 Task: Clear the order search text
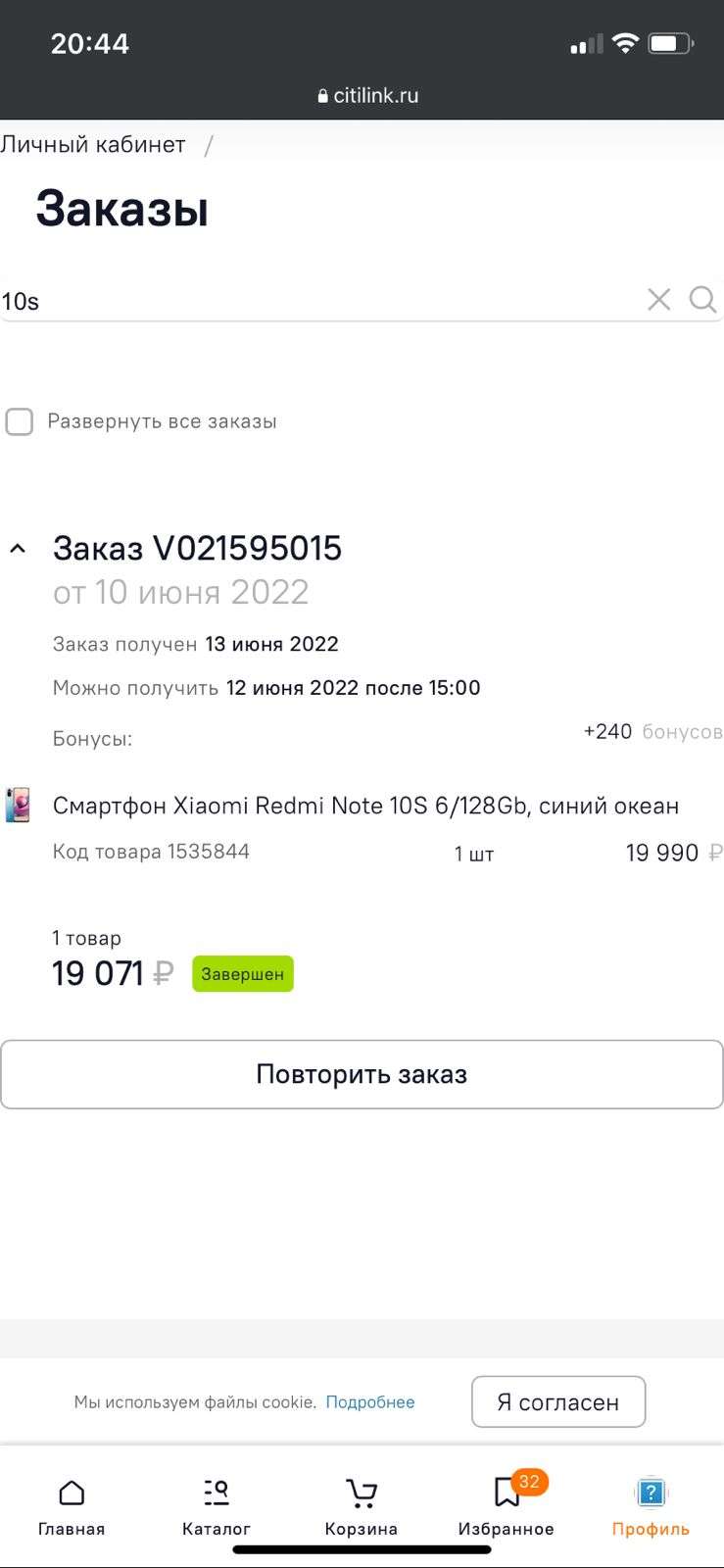coord(658,300)
